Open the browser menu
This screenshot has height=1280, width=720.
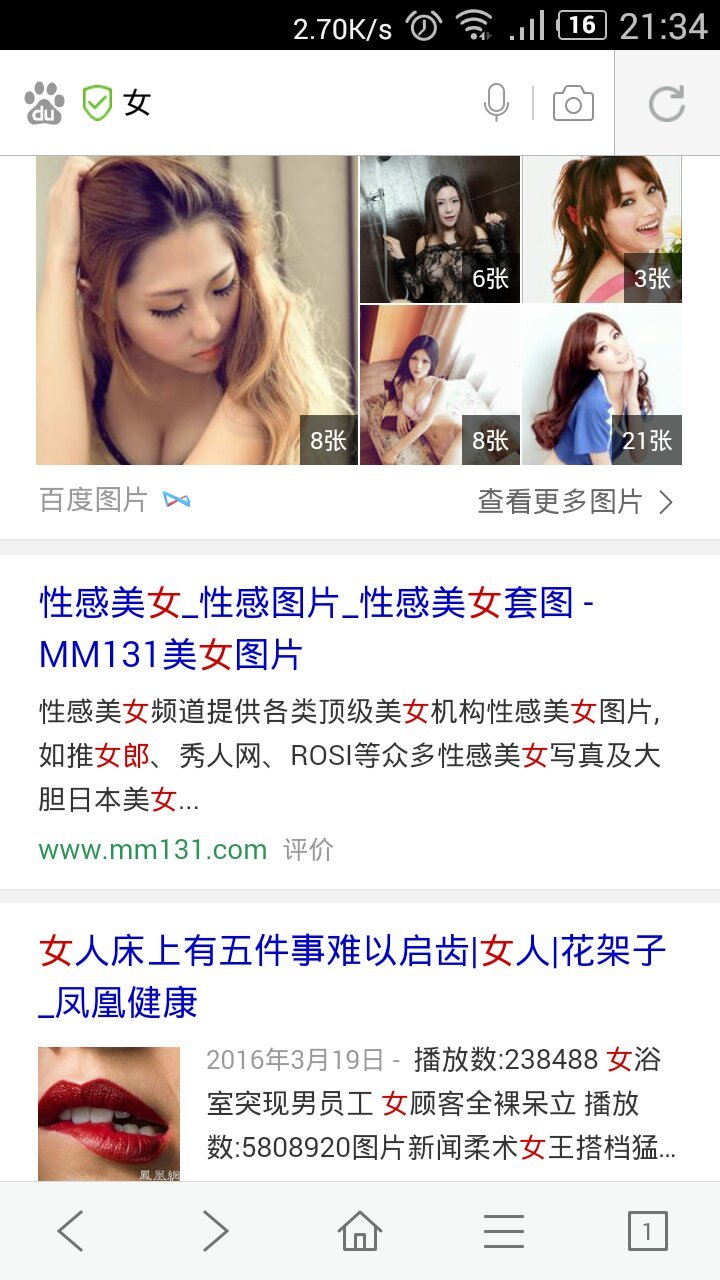(x=504, y=1231)
